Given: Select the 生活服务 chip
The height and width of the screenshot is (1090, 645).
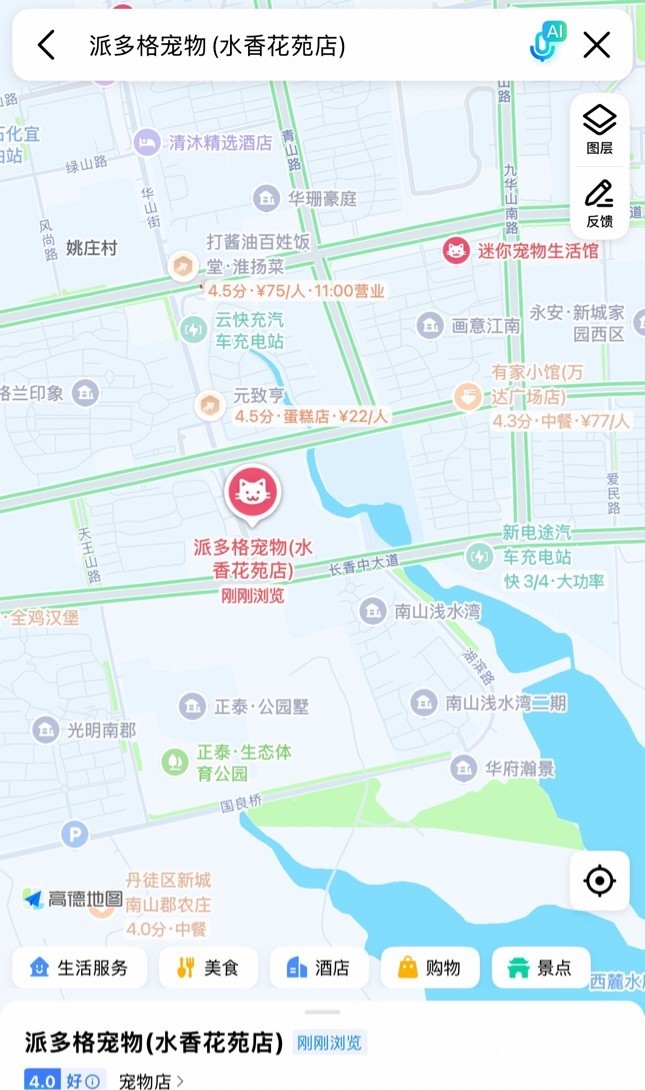Looking at the screenshot, I should 79,967.
